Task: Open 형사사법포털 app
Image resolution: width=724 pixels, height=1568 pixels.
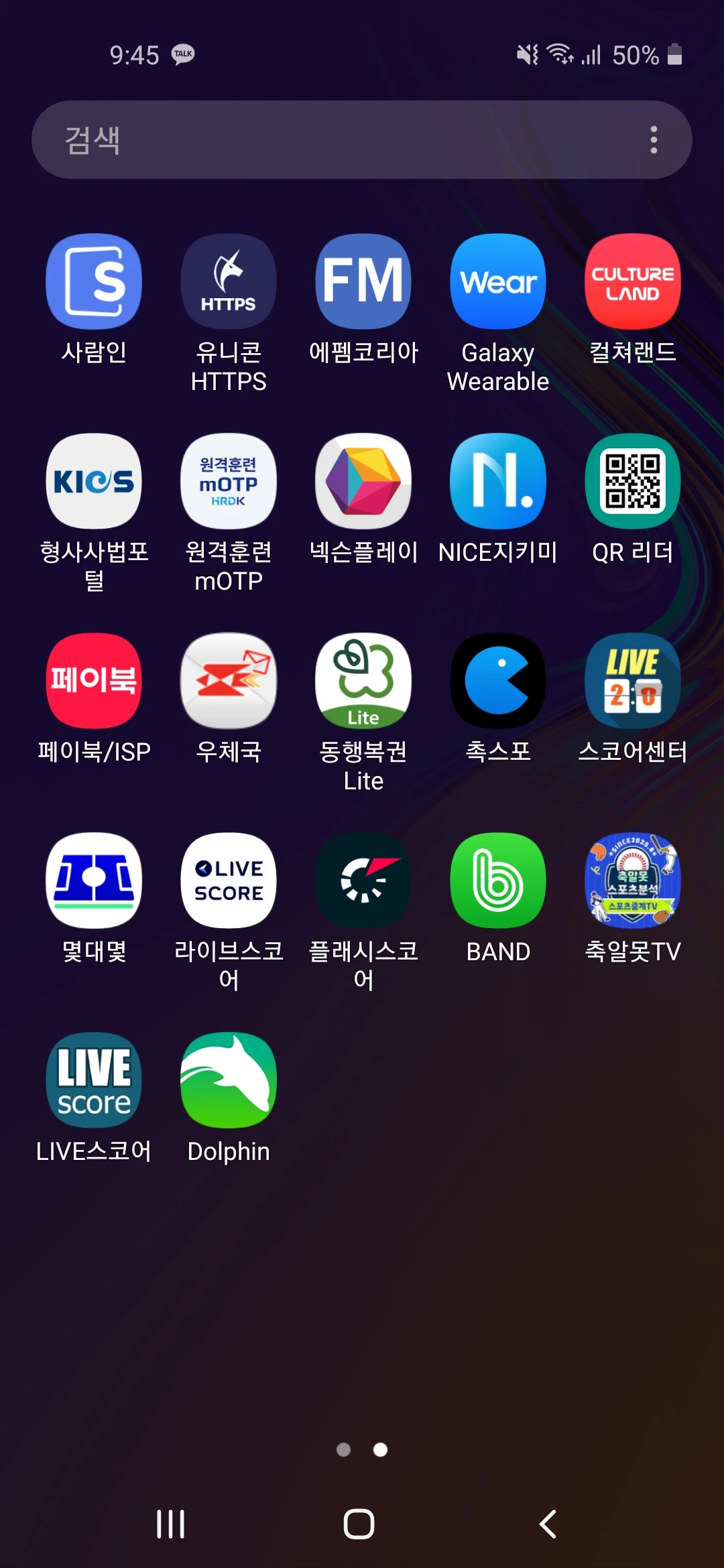Action: pos(94,481)
